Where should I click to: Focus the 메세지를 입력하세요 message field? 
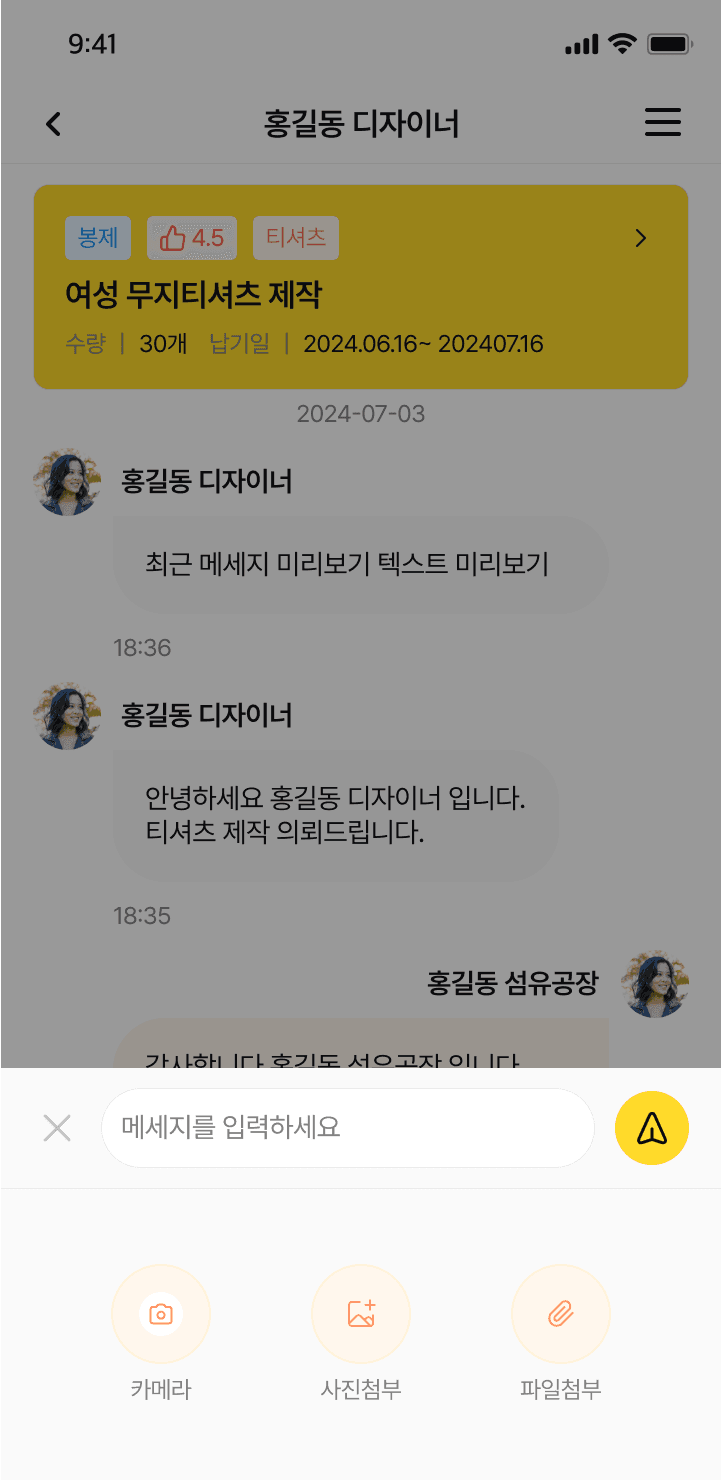coord(347,1128)
